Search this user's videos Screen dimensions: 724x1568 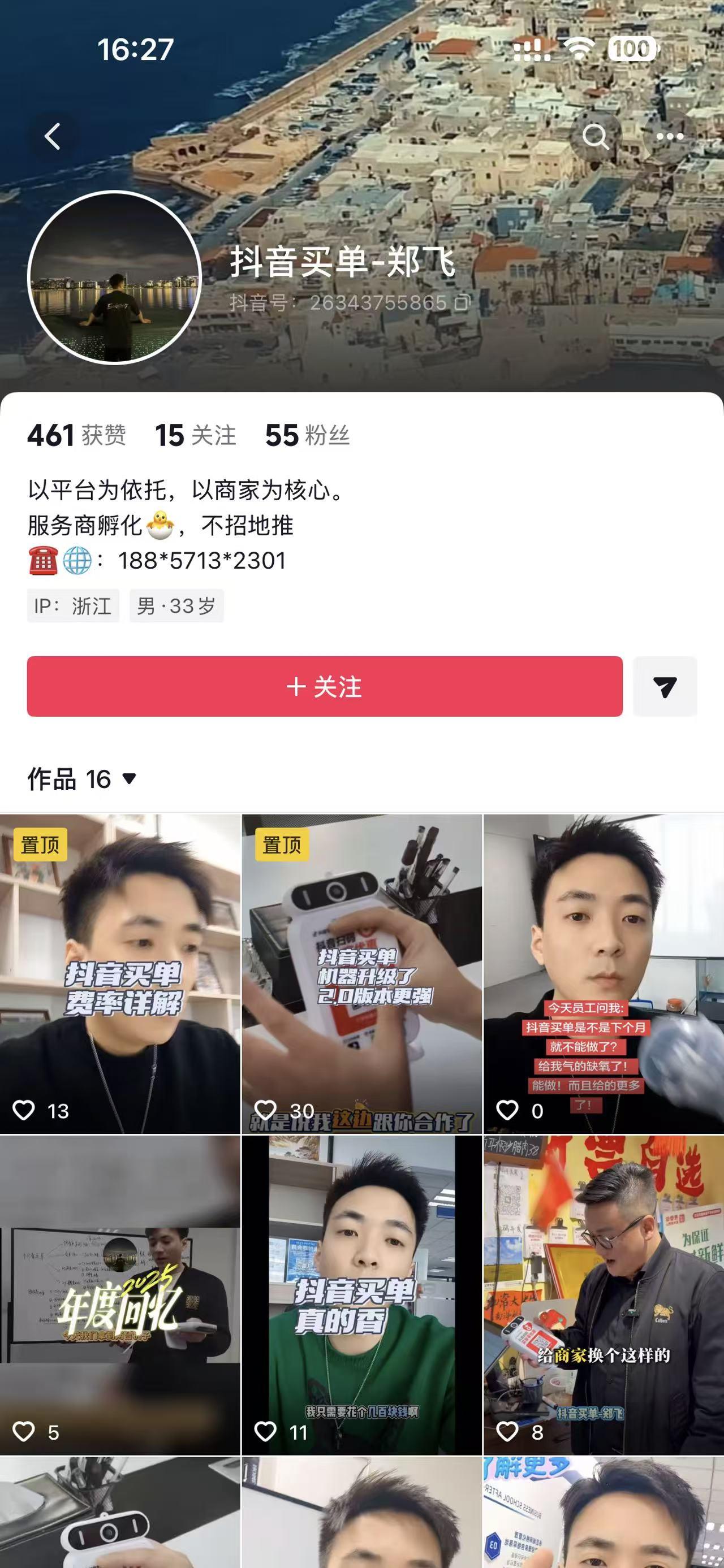595,136
